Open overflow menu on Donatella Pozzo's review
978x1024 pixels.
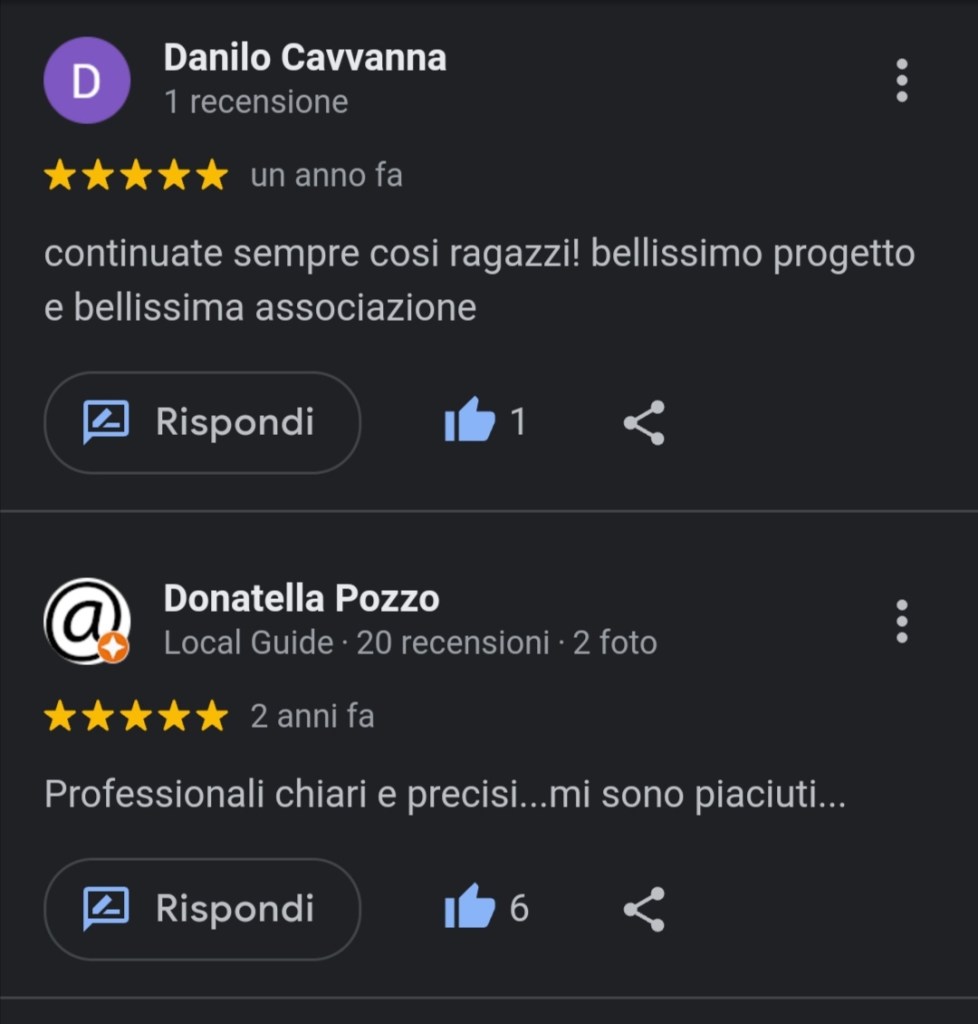click(x=901, y=621)
